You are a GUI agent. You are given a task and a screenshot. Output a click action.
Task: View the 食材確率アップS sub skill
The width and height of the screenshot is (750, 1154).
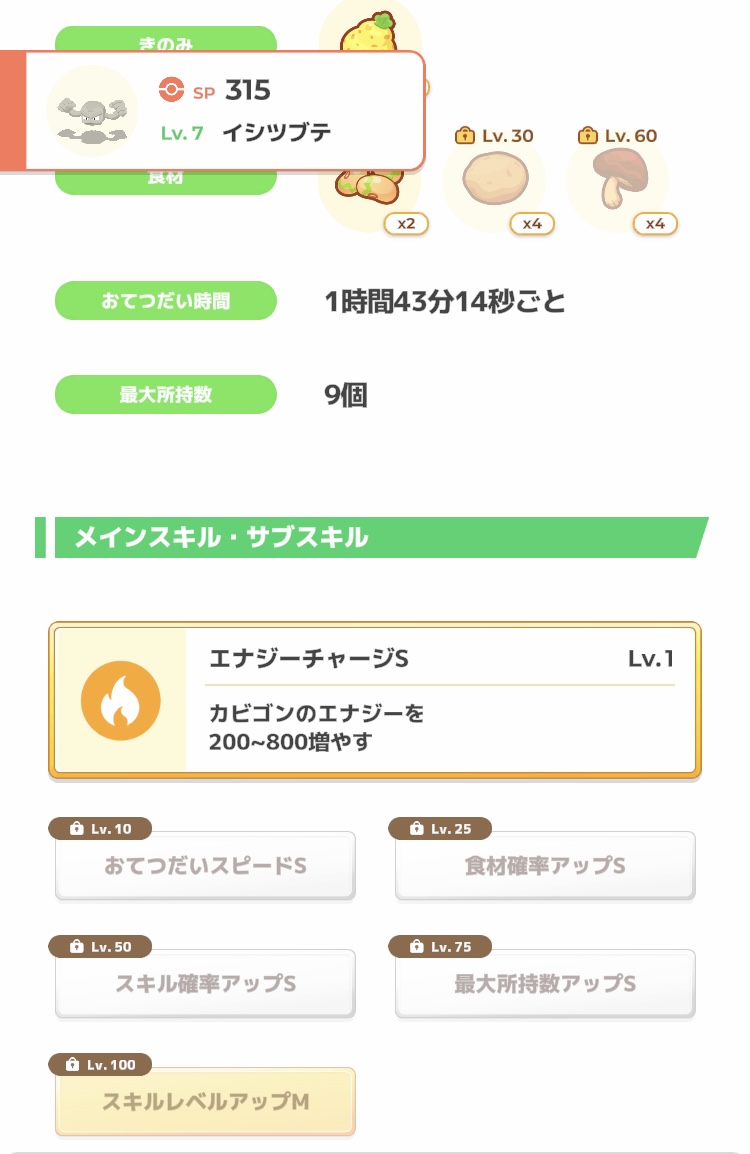545,866
